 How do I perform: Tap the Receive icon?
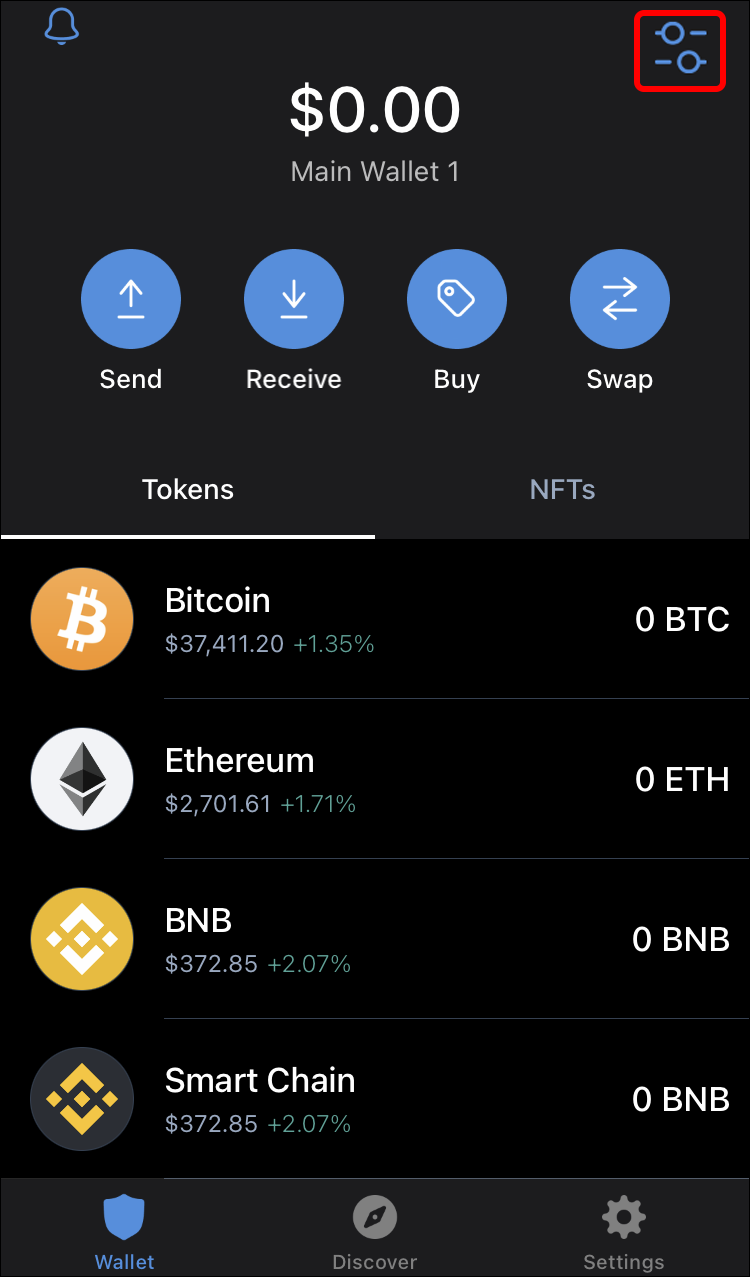pyautogui.click(x=293, y=298)
